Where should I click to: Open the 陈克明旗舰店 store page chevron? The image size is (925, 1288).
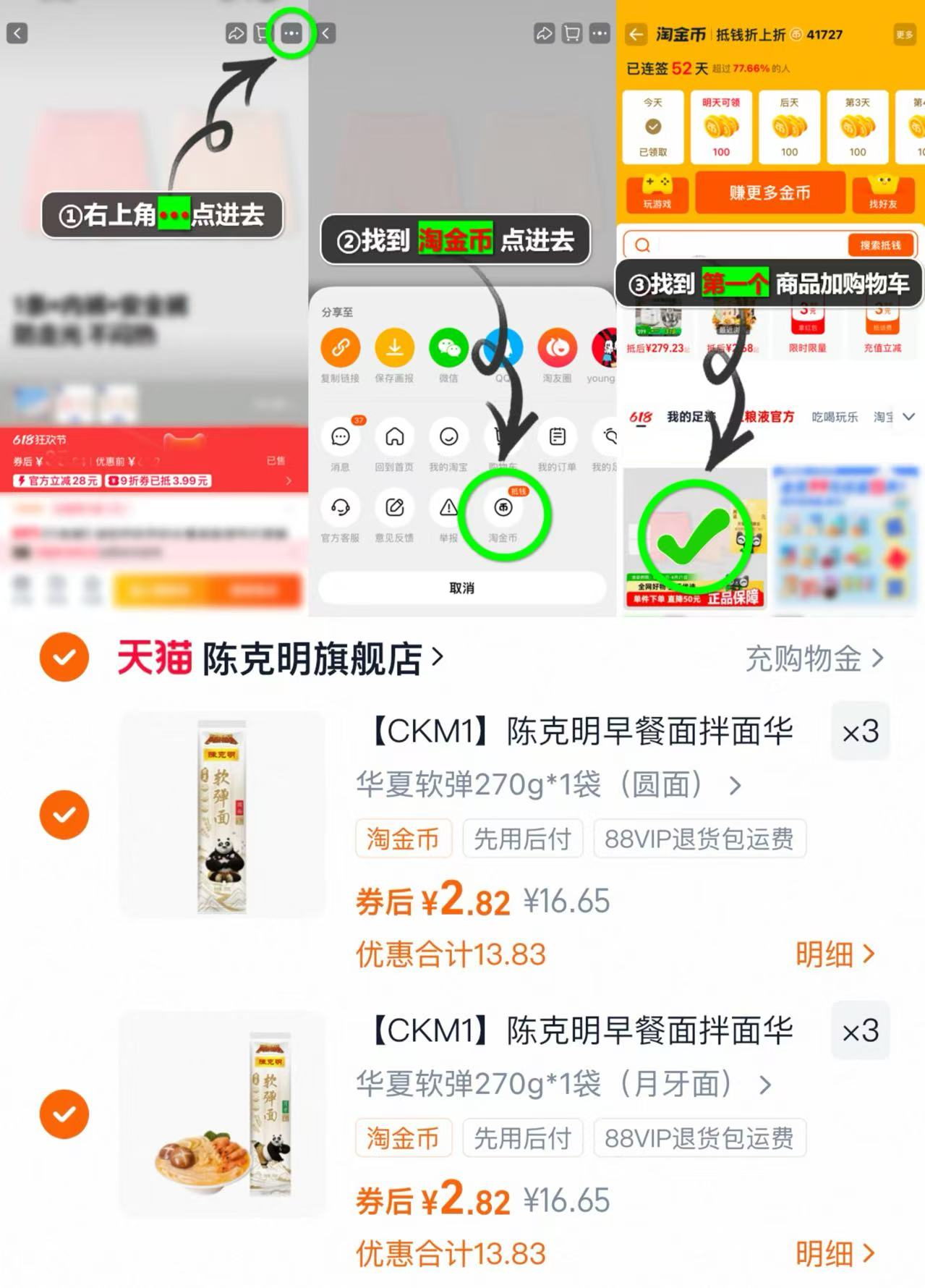437,657
